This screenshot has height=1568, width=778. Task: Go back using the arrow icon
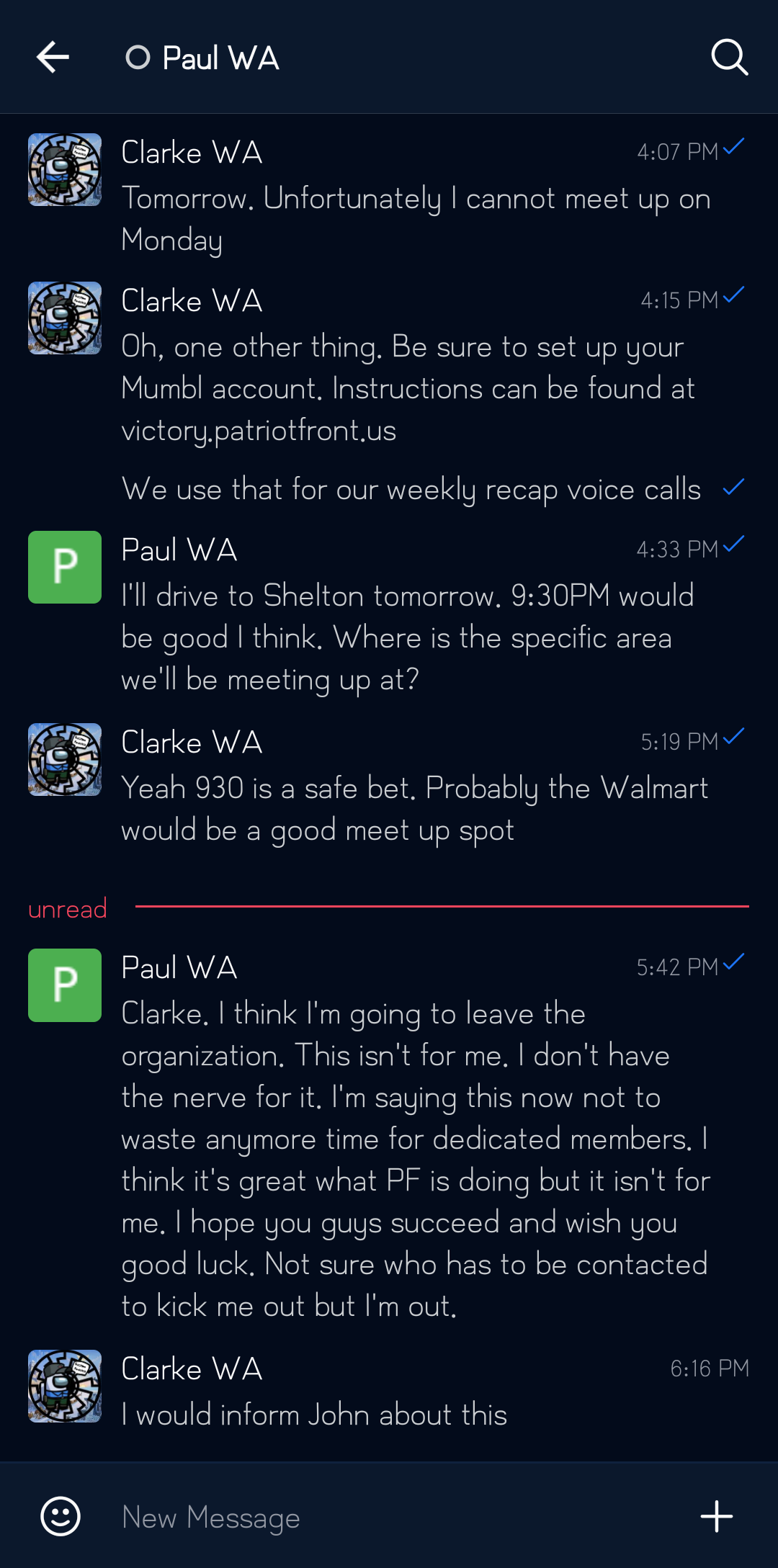(x=53, y=58)
